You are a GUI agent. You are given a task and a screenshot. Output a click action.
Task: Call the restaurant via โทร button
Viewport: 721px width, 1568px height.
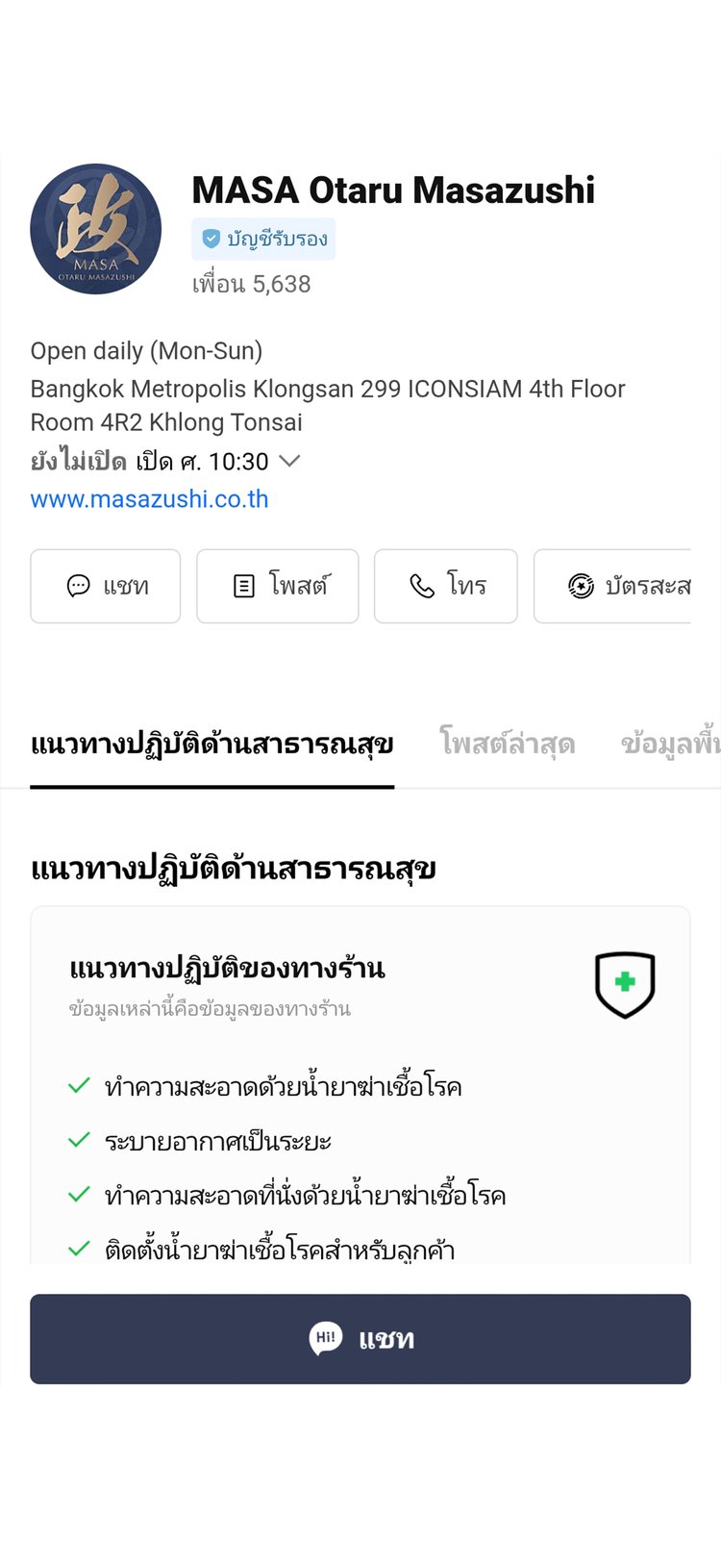pyautogui.click(x=446, y=586)
